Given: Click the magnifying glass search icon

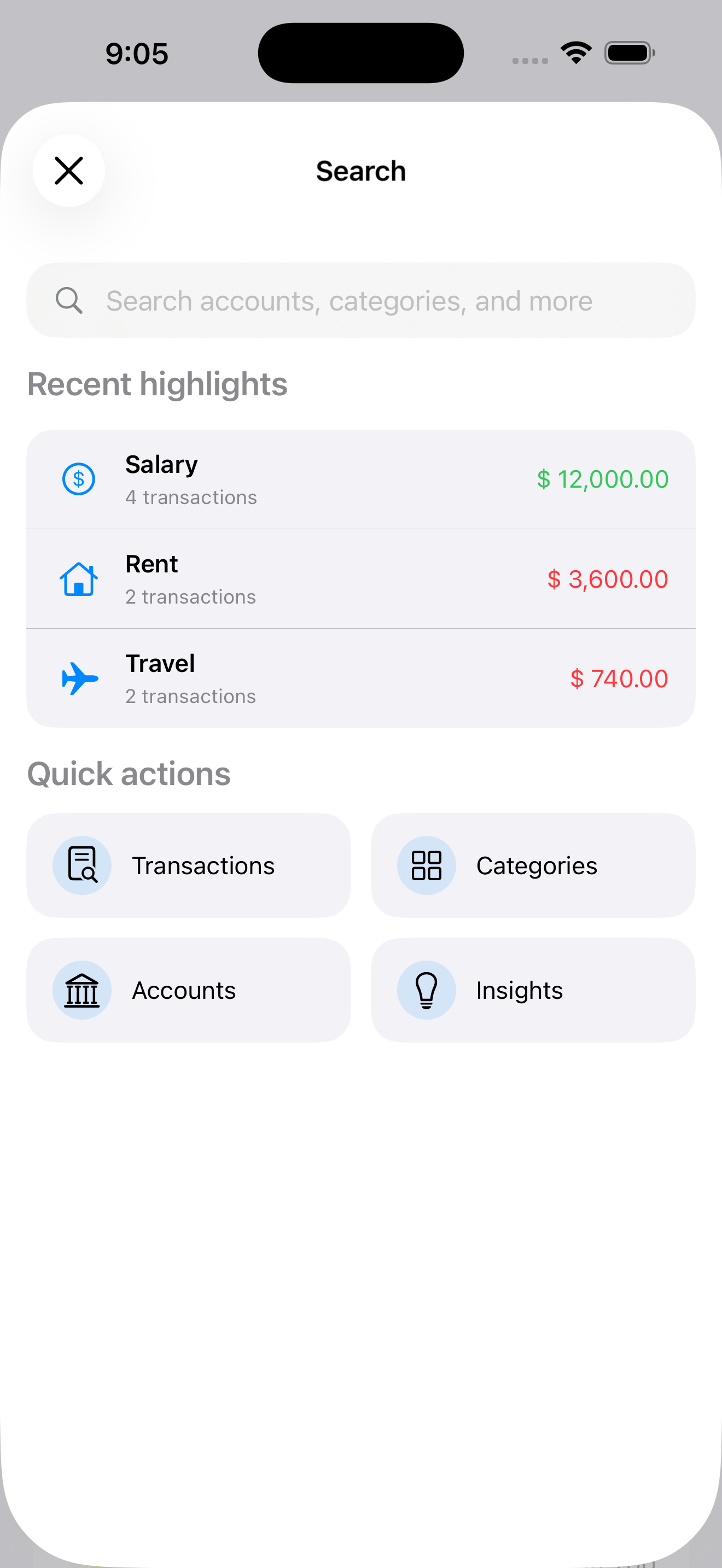Looking at the screenshot, I should 69,300.
